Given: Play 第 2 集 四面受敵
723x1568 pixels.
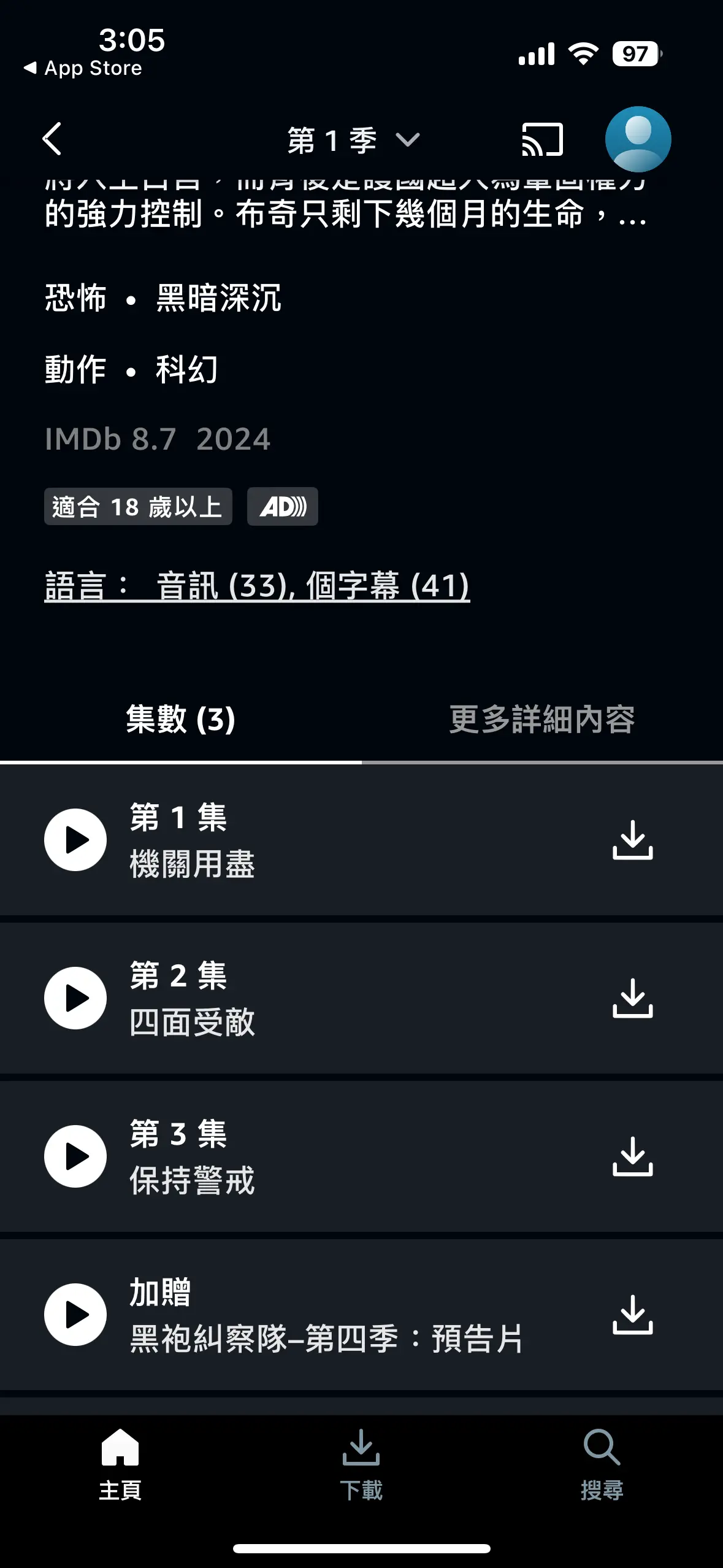Looking at the screenshot, I should coord(75,998).
